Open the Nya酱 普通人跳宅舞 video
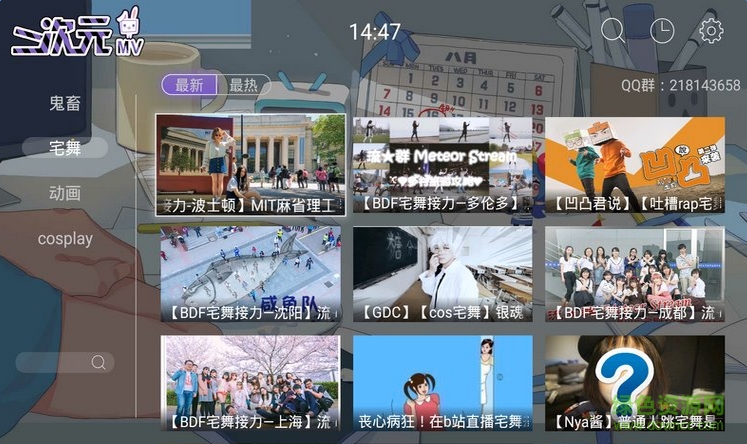 coord(635,385)
